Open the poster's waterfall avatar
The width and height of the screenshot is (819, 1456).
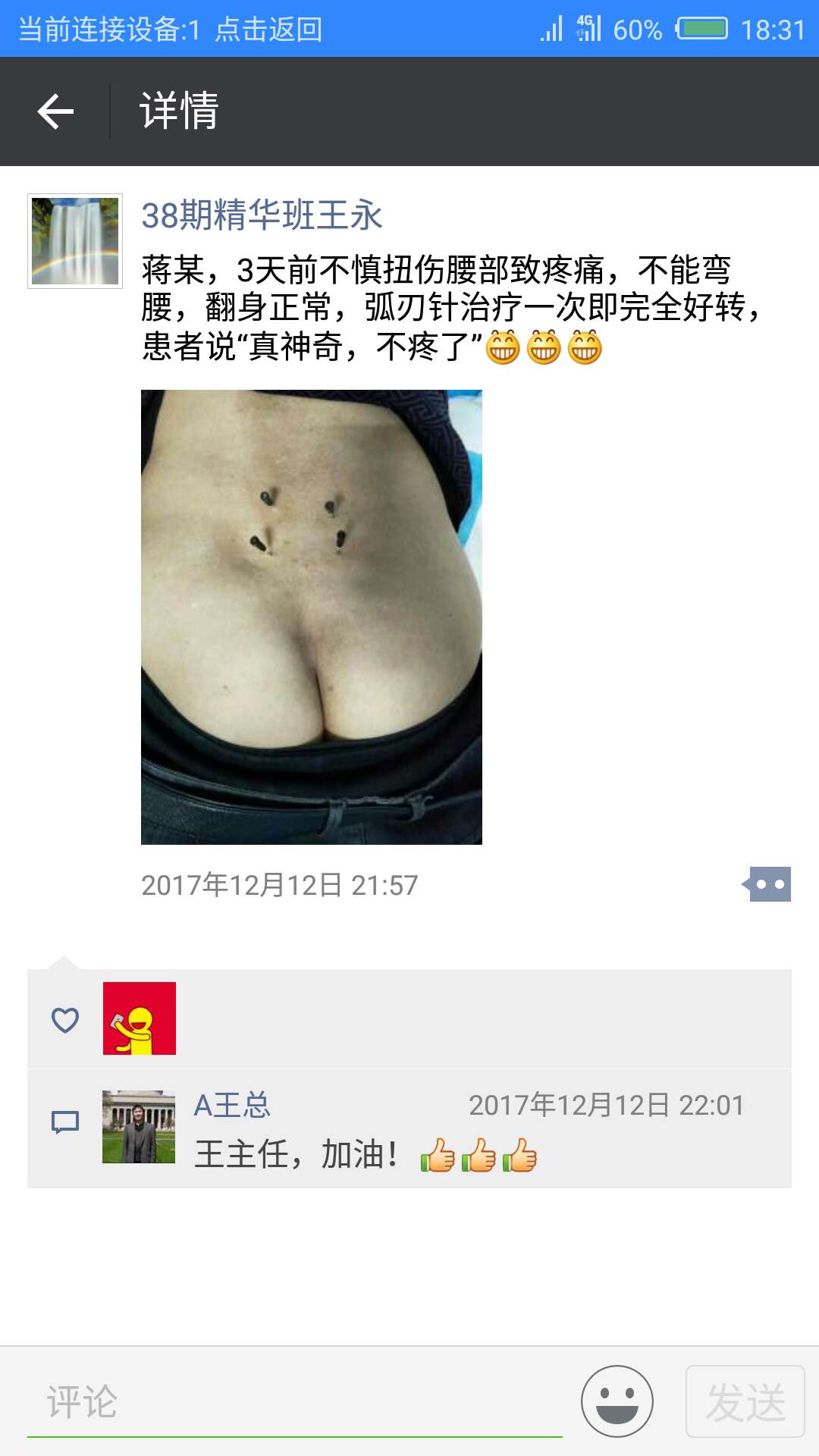click(x=75, y=241)
